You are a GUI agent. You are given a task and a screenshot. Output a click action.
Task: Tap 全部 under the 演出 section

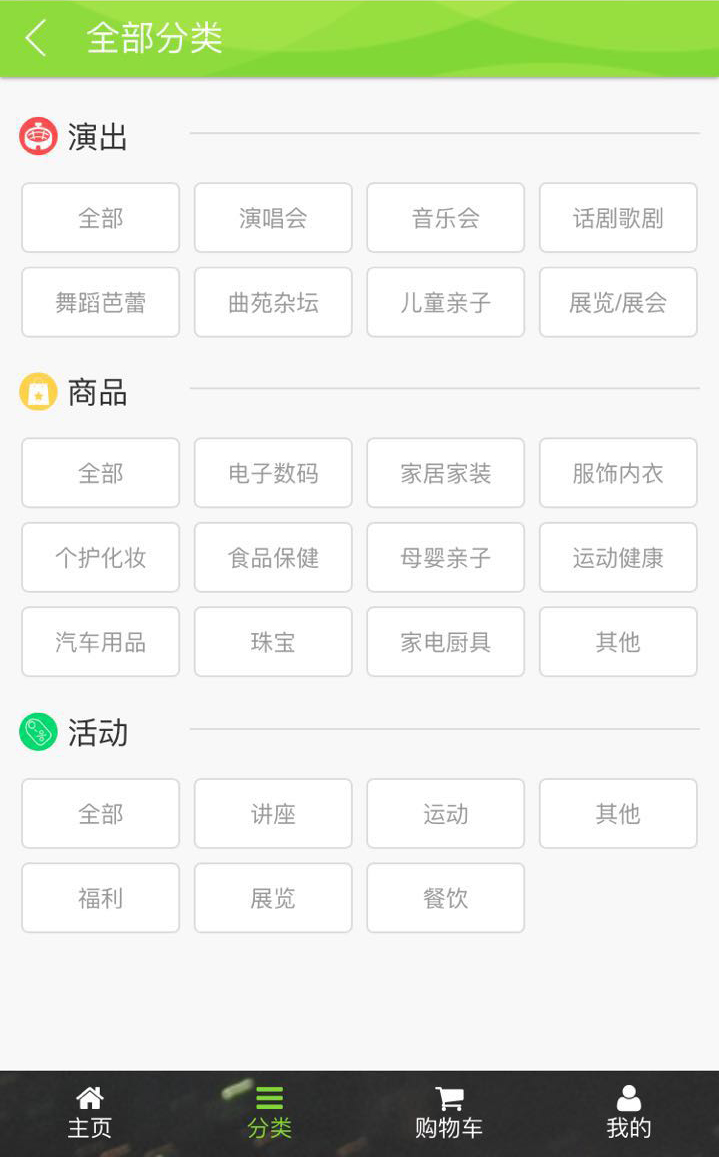(100, 218)
